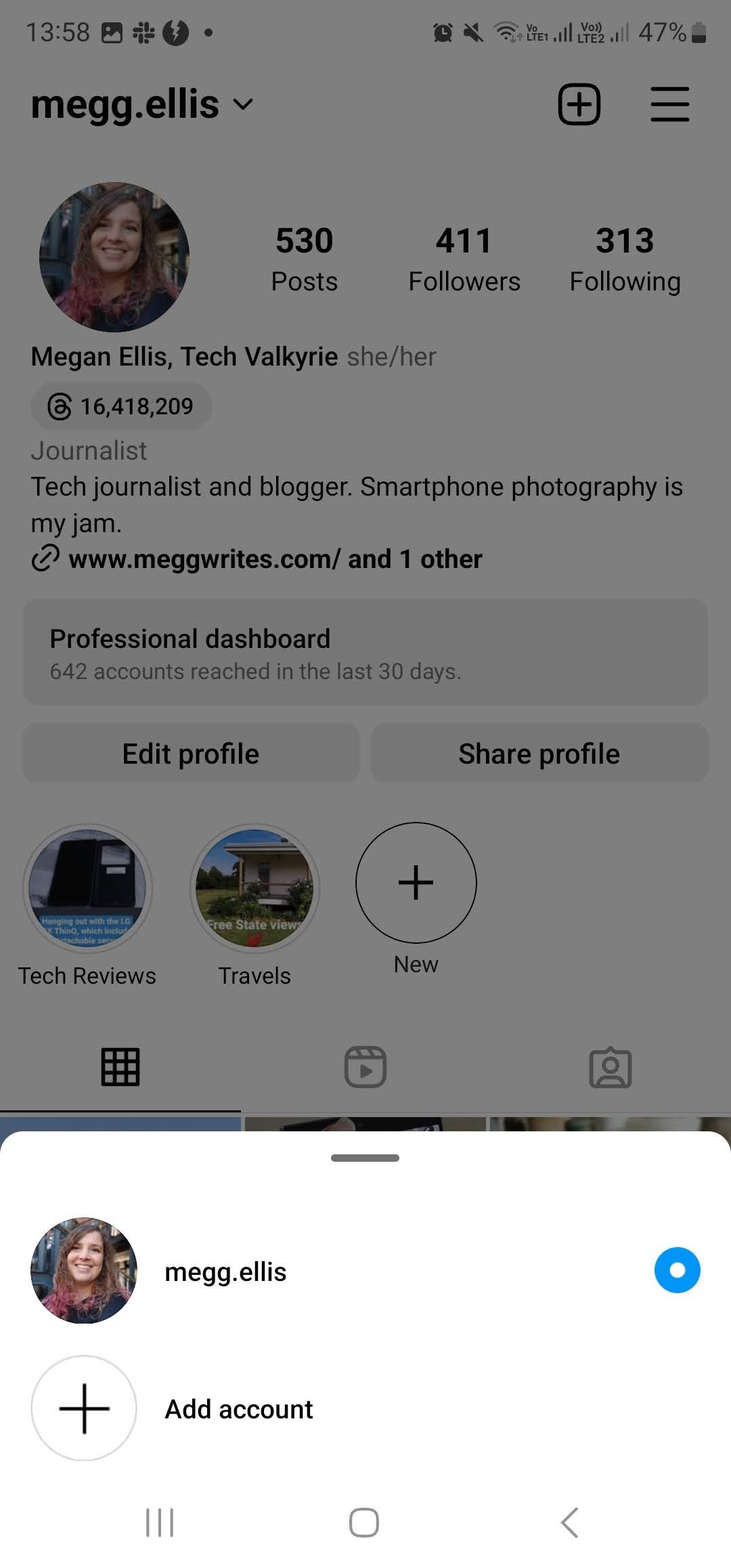Create a new highlight via the plus circle

415,882
